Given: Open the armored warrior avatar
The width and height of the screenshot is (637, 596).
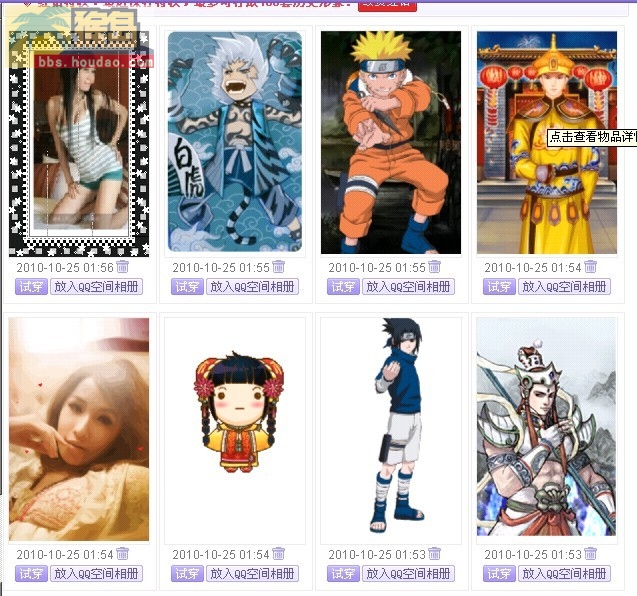Looking at the screenshot, I should pos(546,430).
